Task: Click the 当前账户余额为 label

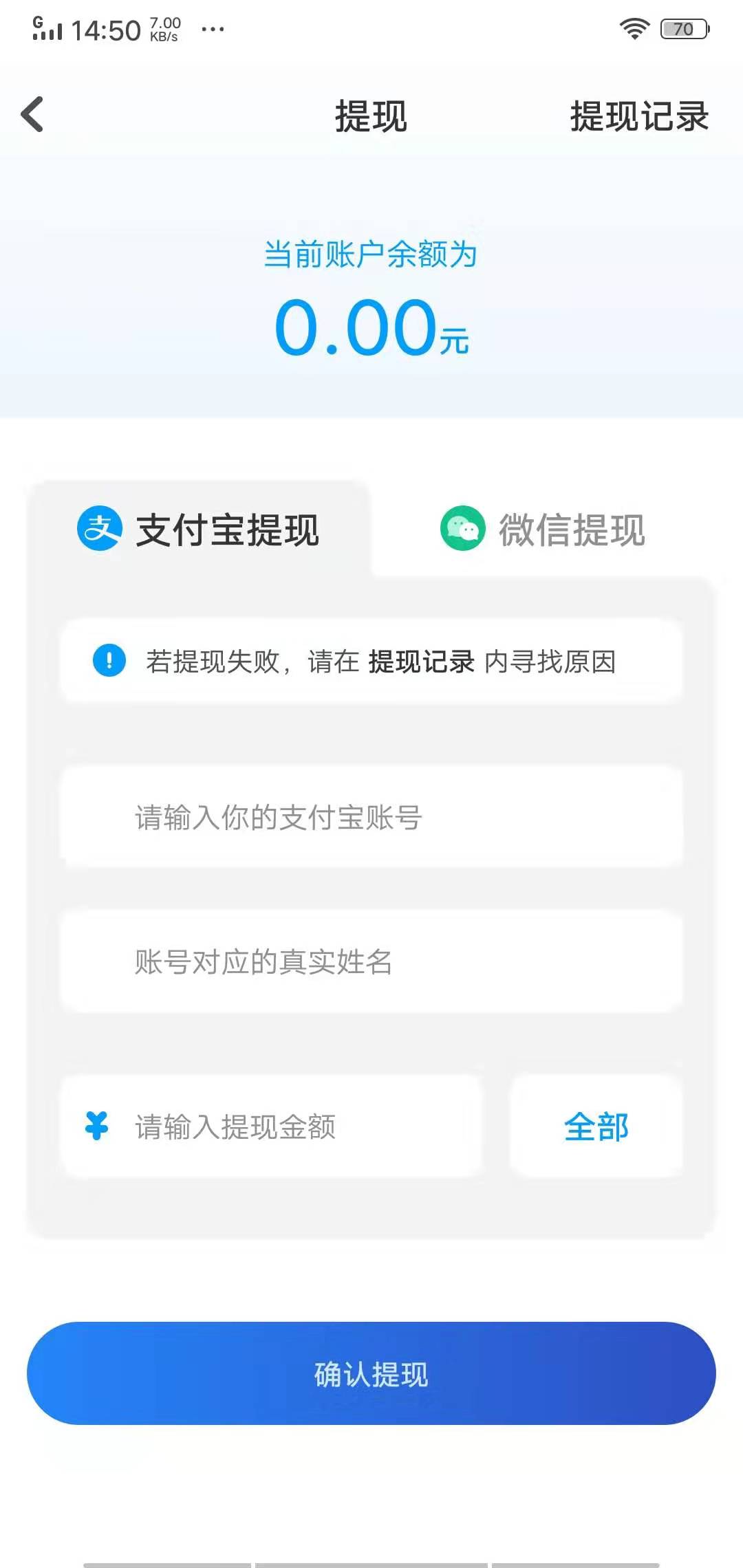Action: point(371,254)
